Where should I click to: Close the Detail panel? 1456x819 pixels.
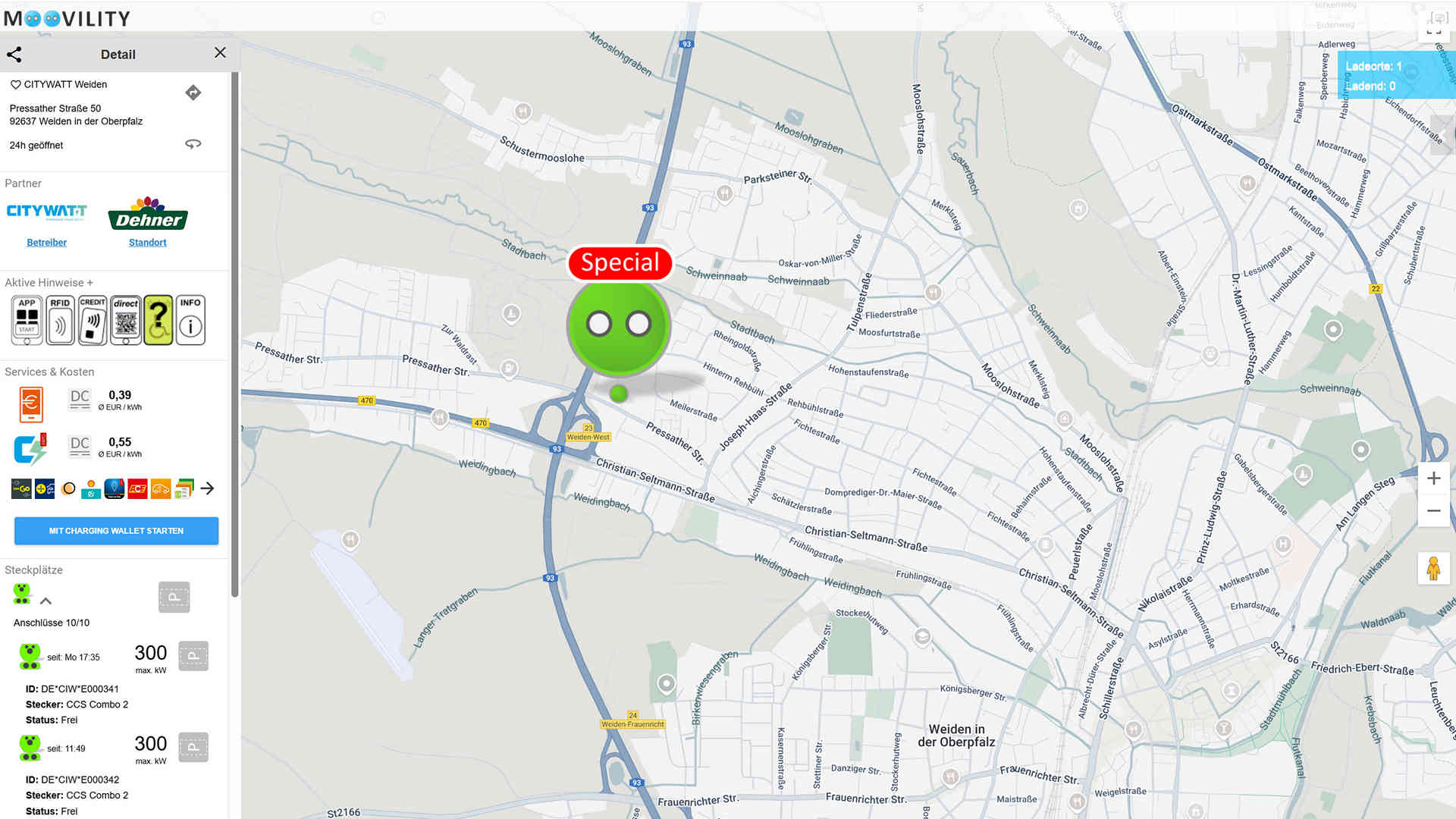coord(220,53)
